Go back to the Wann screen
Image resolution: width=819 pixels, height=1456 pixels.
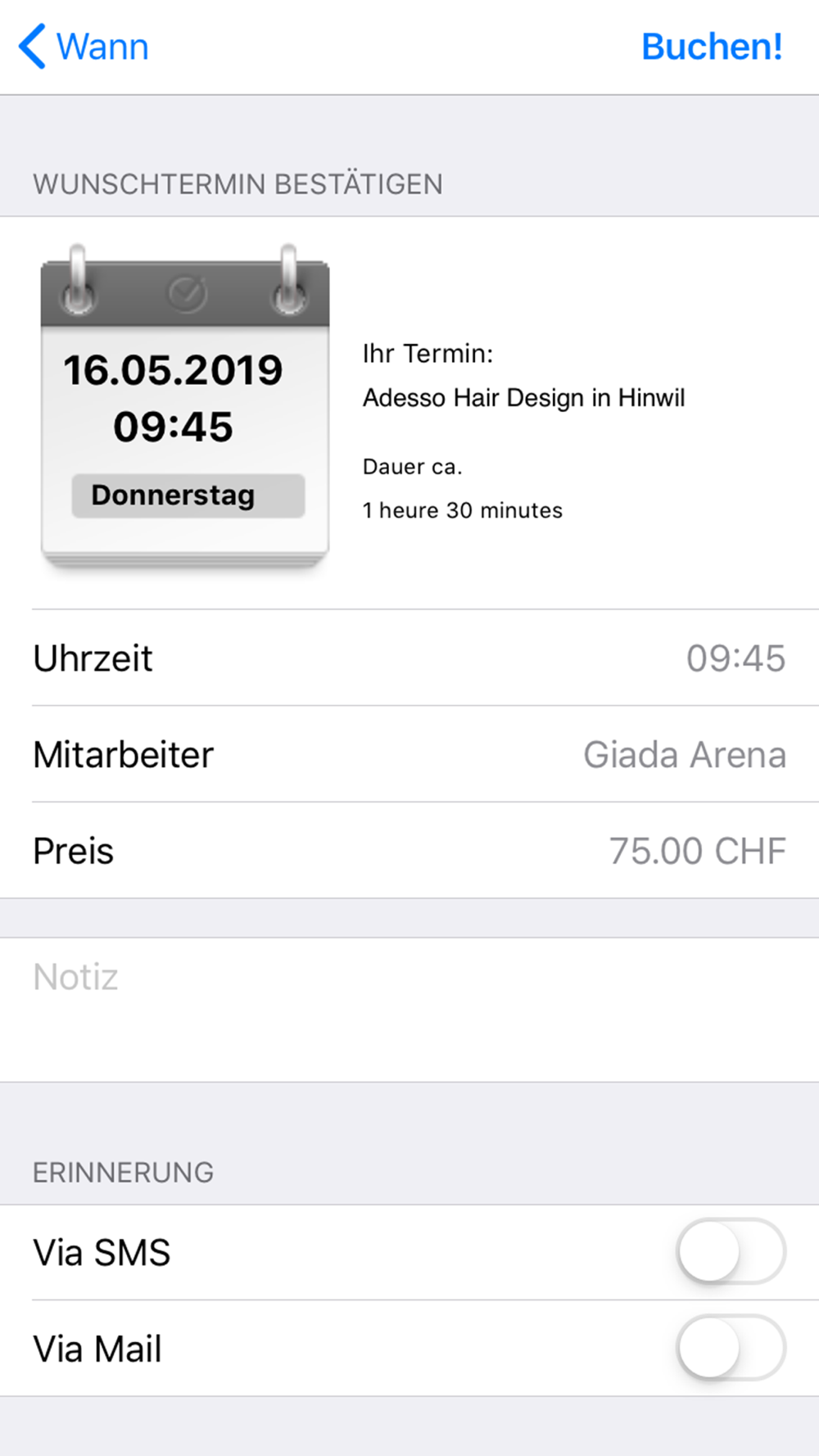[x=84, y=47]
